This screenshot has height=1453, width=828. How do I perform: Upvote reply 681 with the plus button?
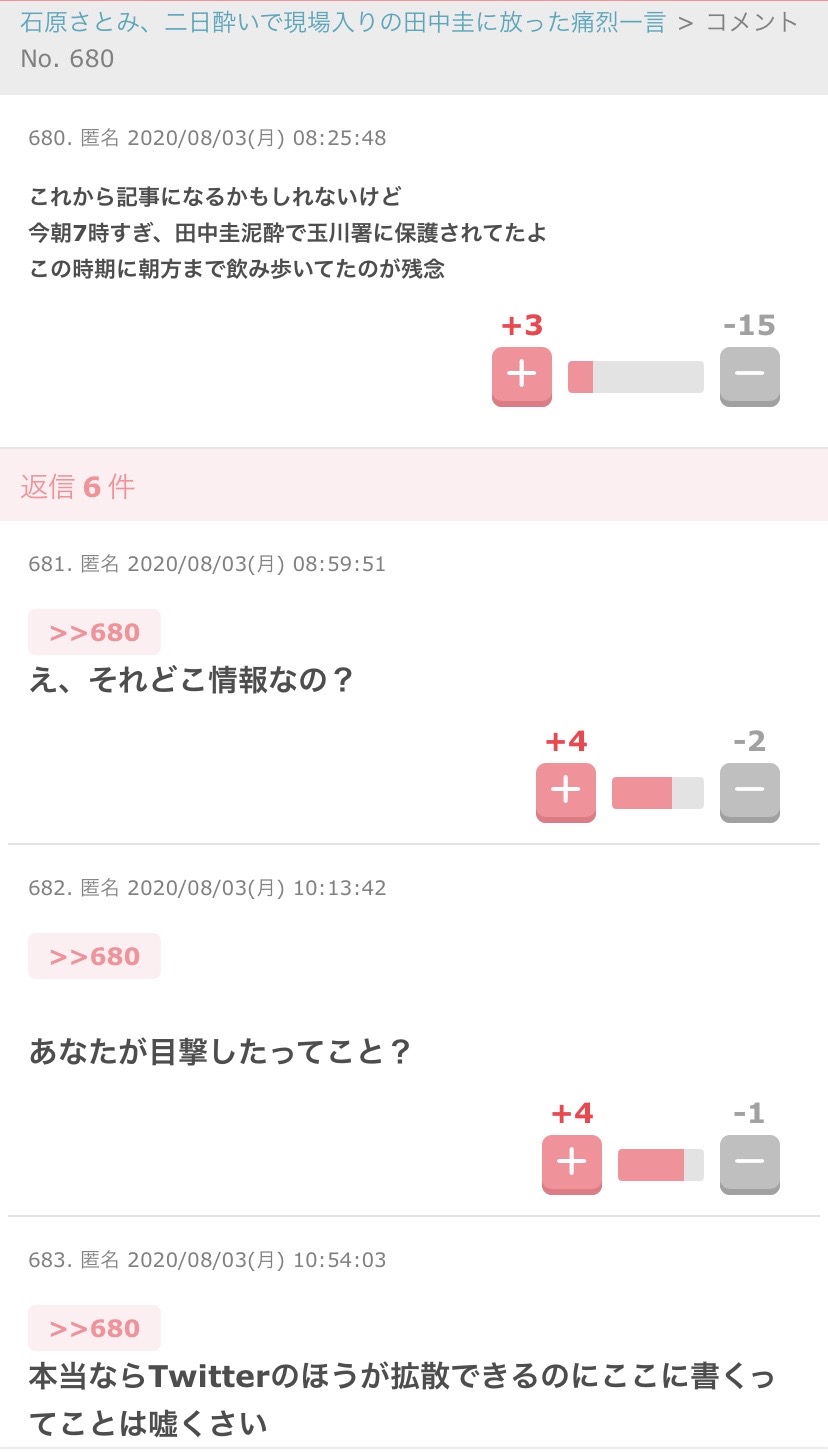click(565, 791)
